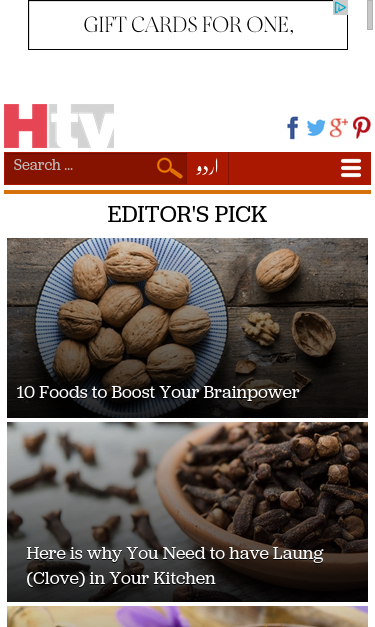Tap the AdChoices icon on the ad
This screenshot has width=375, height=627.
[340, 8]
